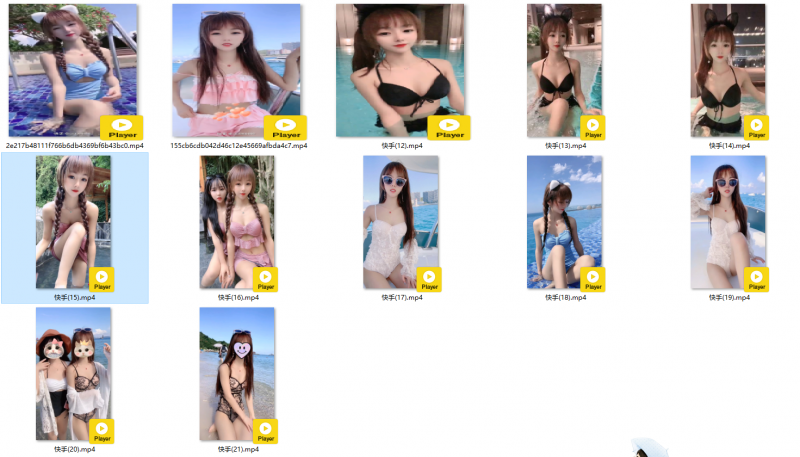This screenshot has height=457, width=800.
Task: Open the file 2e217b48111f766b6db4369bf6b43bc0.mp4
Action: pos(73,70)
